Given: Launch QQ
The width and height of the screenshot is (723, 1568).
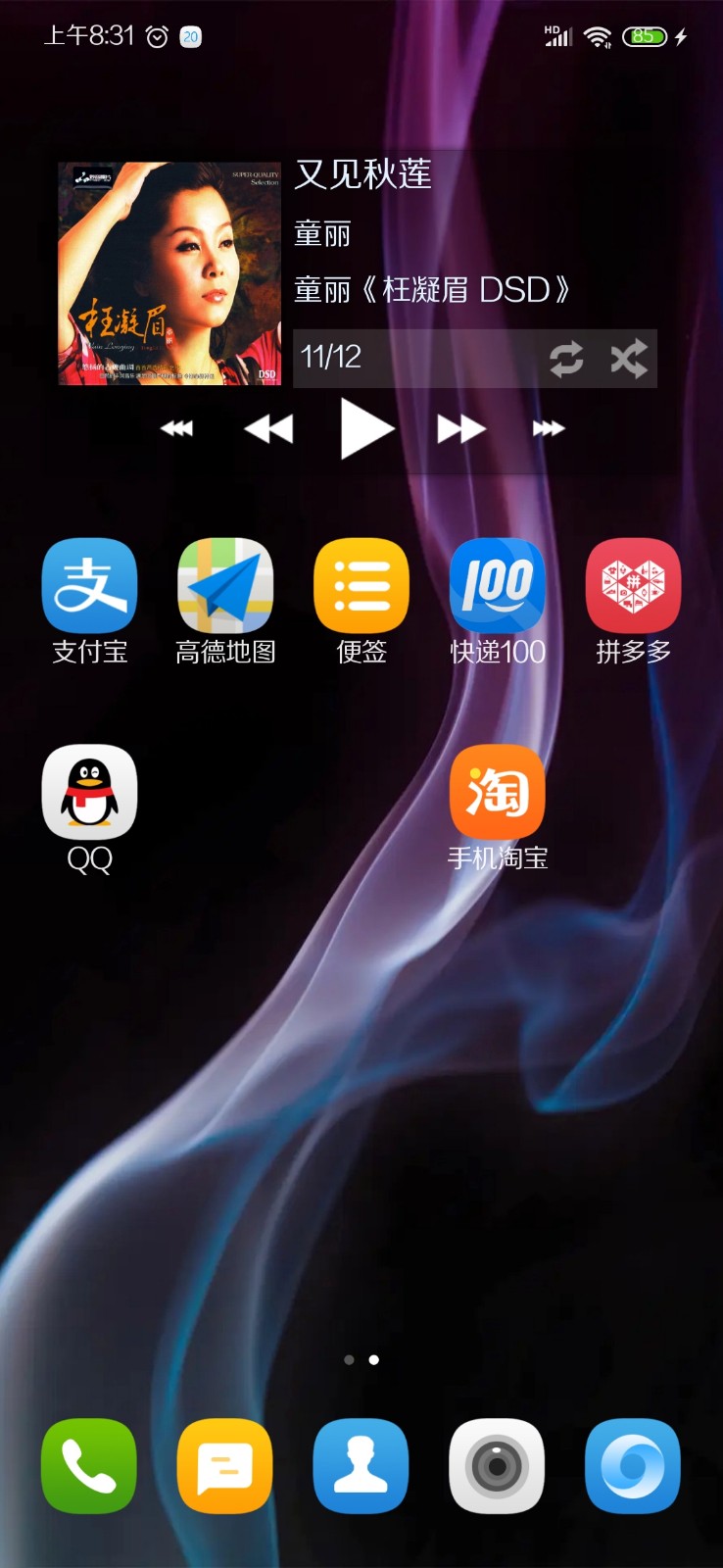Looking at the screenshot, I should [x=89, y=792].
